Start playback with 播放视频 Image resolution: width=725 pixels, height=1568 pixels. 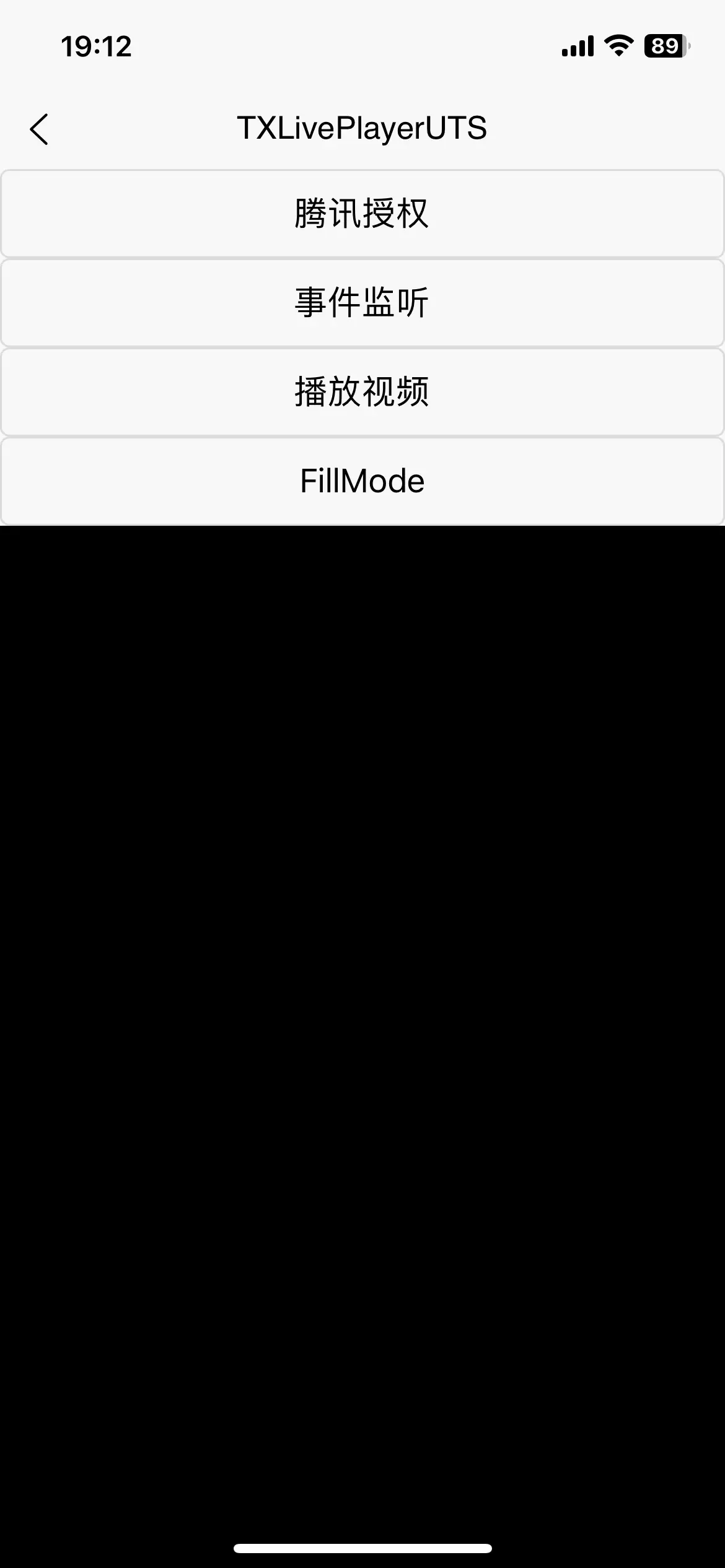click(362, 392)
